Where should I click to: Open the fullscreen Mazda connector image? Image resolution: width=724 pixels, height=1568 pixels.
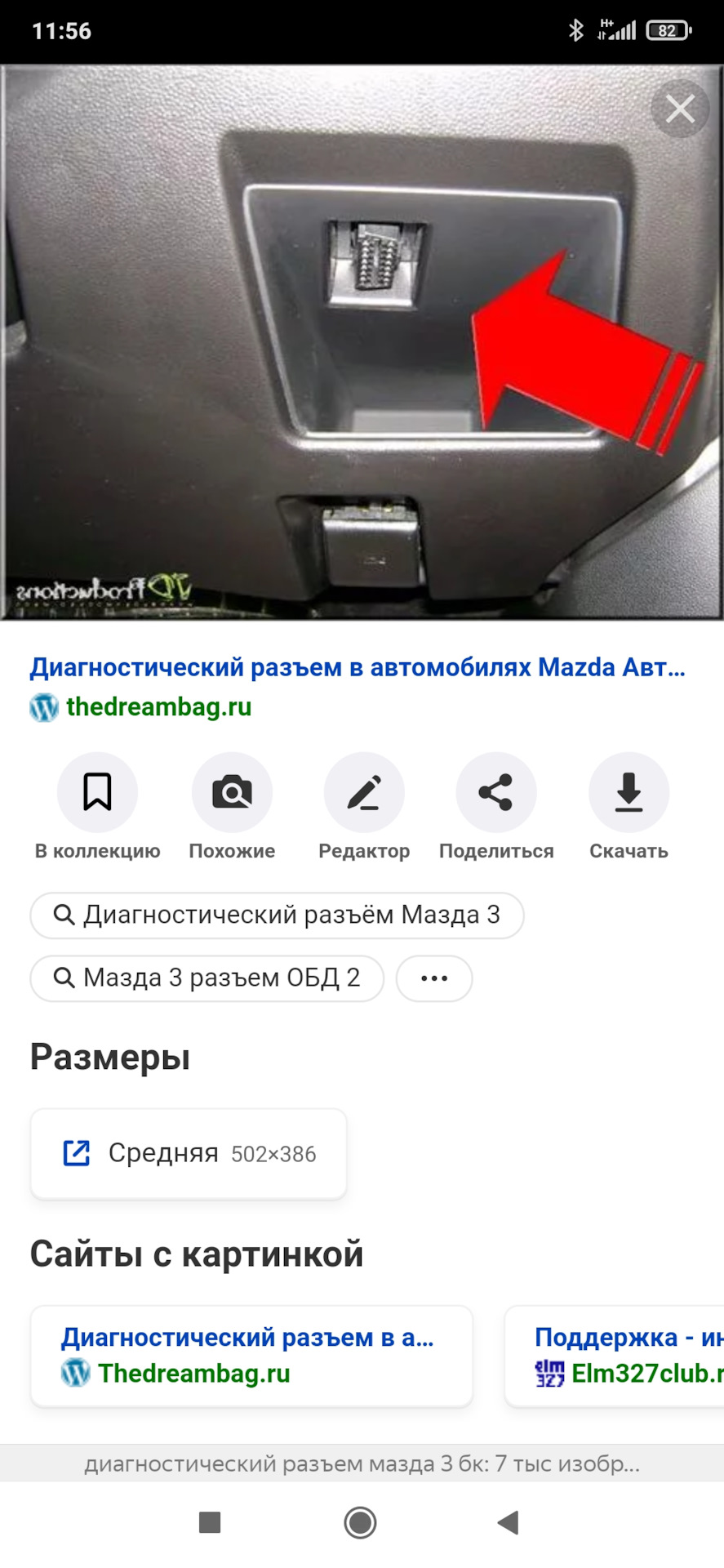click(362, 342)
